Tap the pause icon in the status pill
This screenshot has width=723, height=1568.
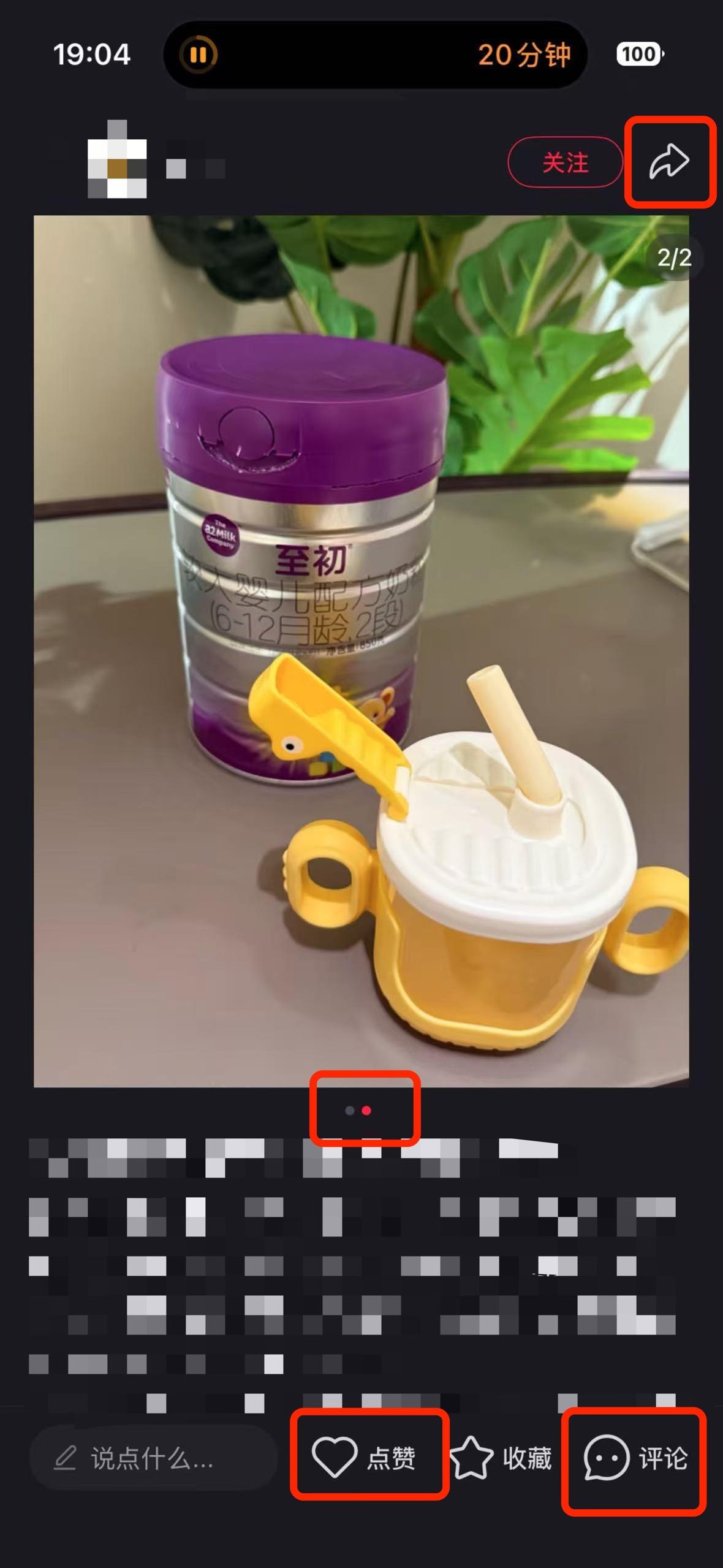(199, 55)
